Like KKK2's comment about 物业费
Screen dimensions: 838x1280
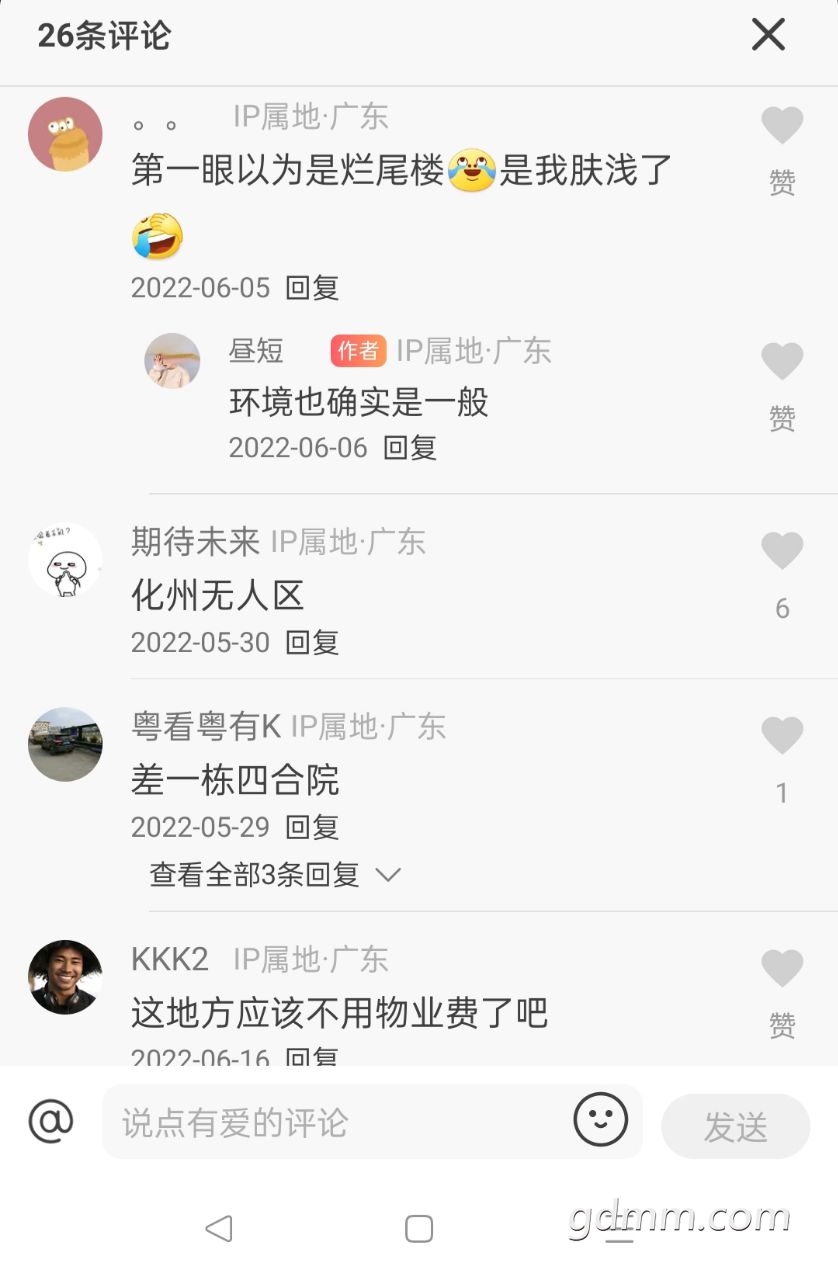tap(782, 970)
